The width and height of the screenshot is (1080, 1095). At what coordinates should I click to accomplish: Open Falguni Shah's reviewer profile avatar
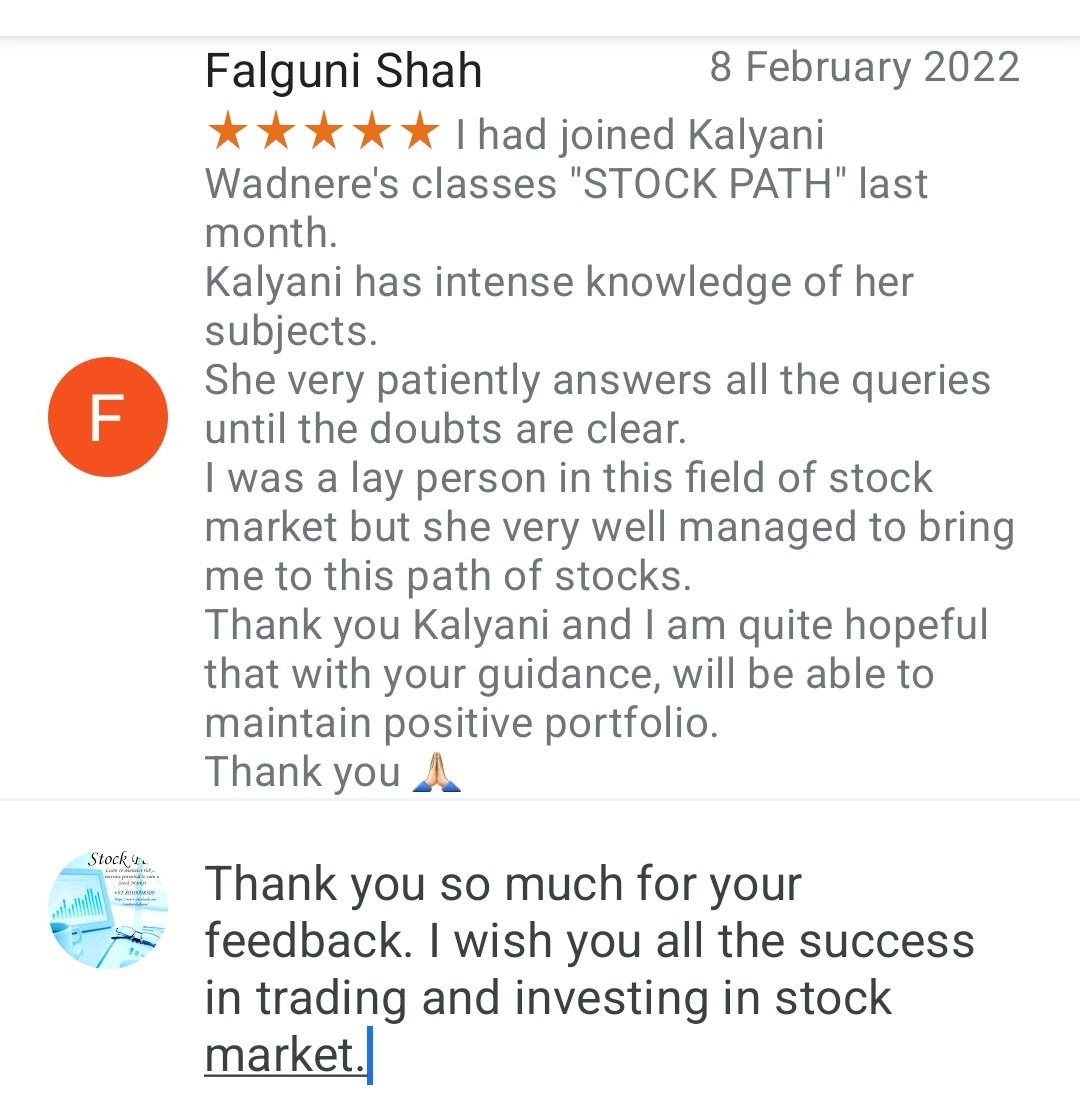click(x=108, y=417)
